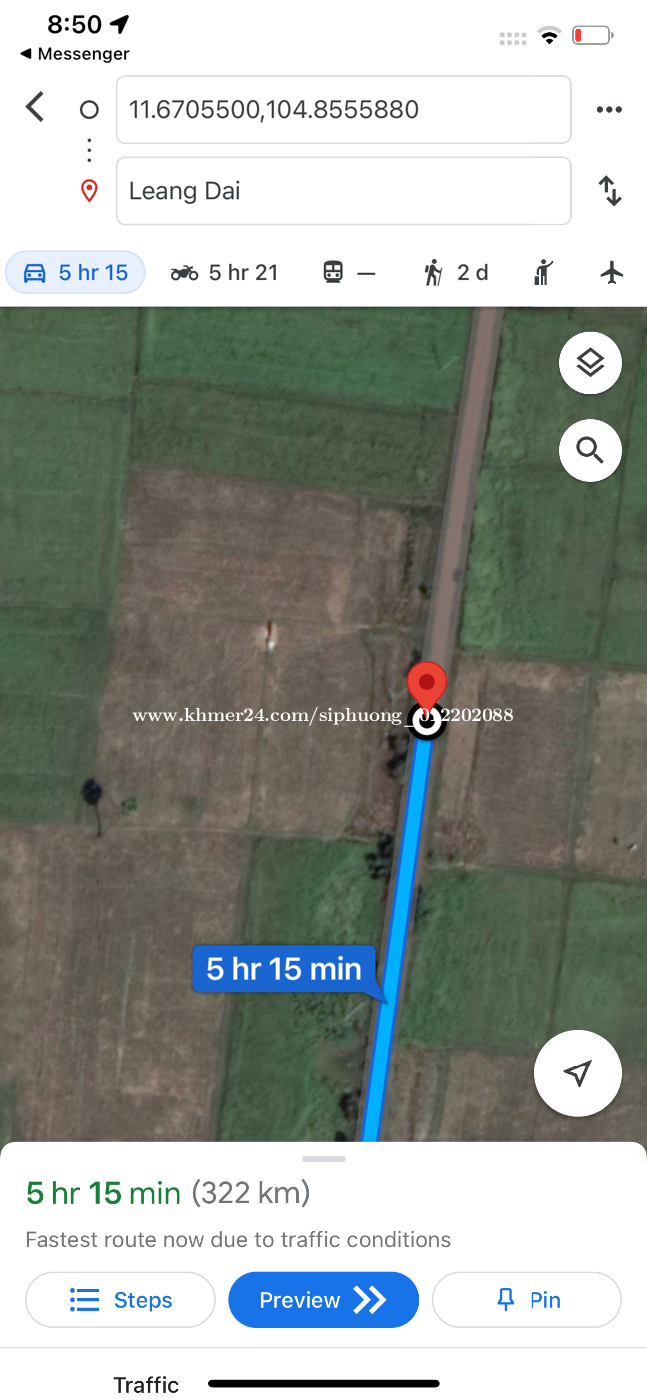Center map on my location

pyautogui.click(x=578, y=1074)
